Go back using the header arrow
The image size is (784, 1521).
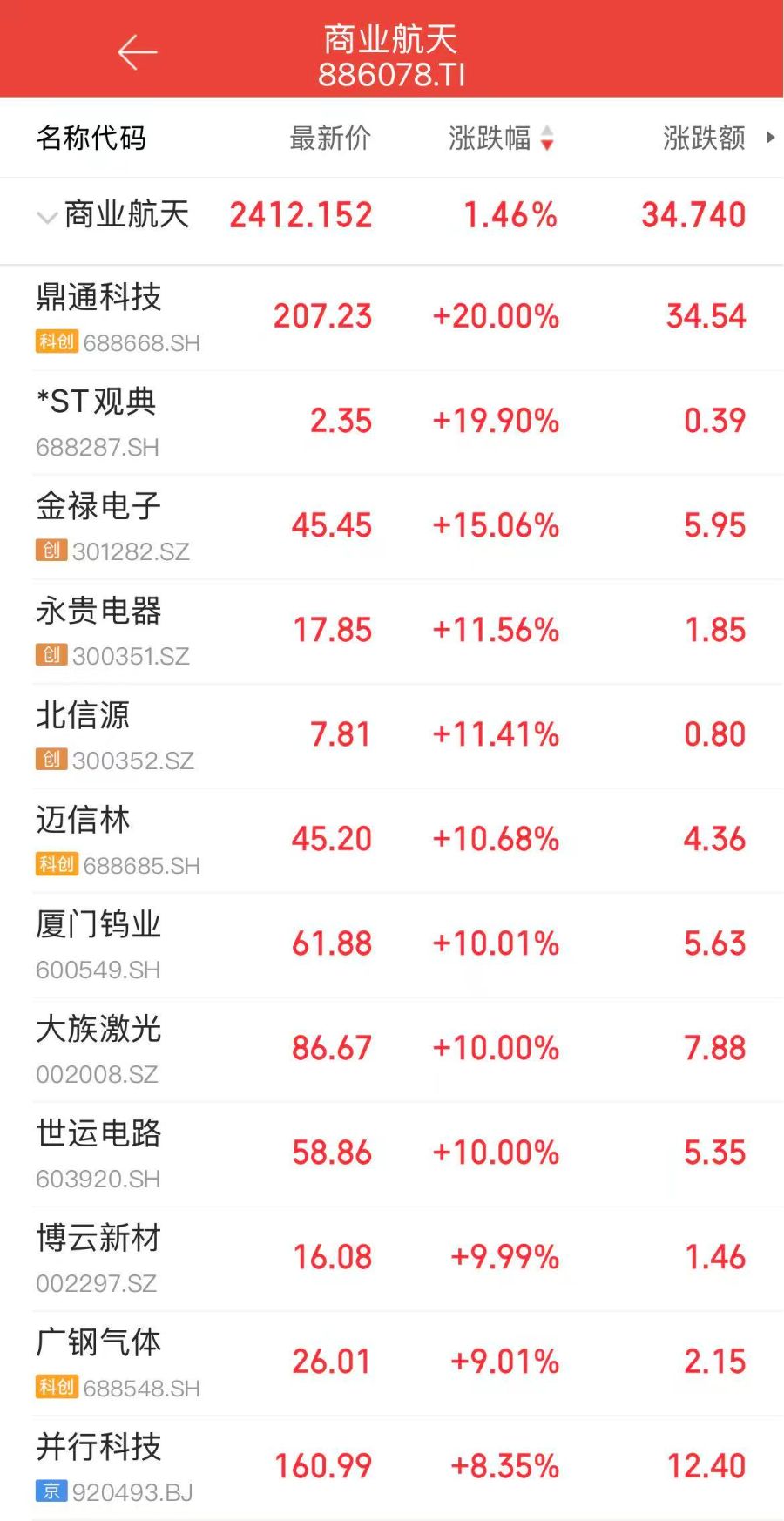tap(137, 52)
